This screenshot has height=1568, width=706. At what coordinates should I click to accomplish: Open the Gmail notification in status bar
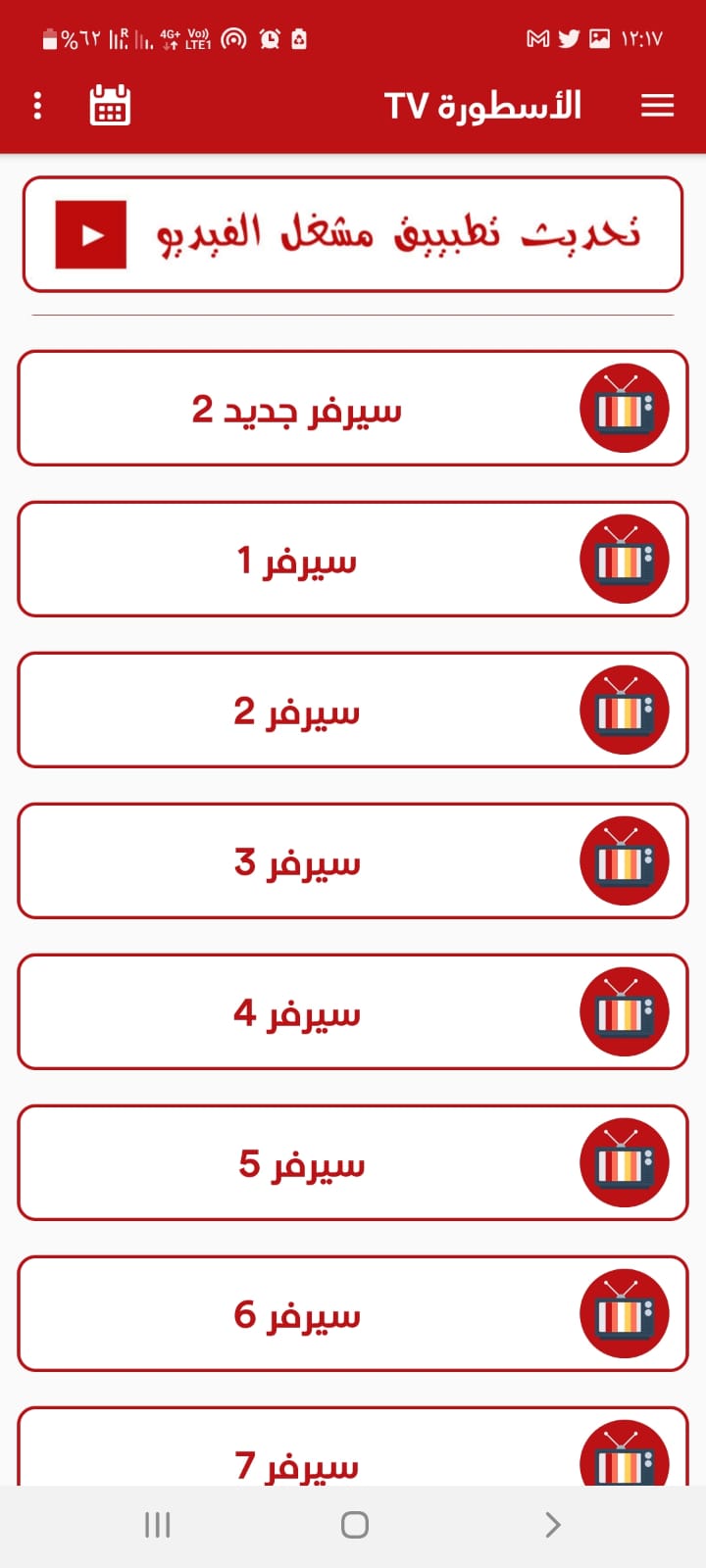coord(537,39)
